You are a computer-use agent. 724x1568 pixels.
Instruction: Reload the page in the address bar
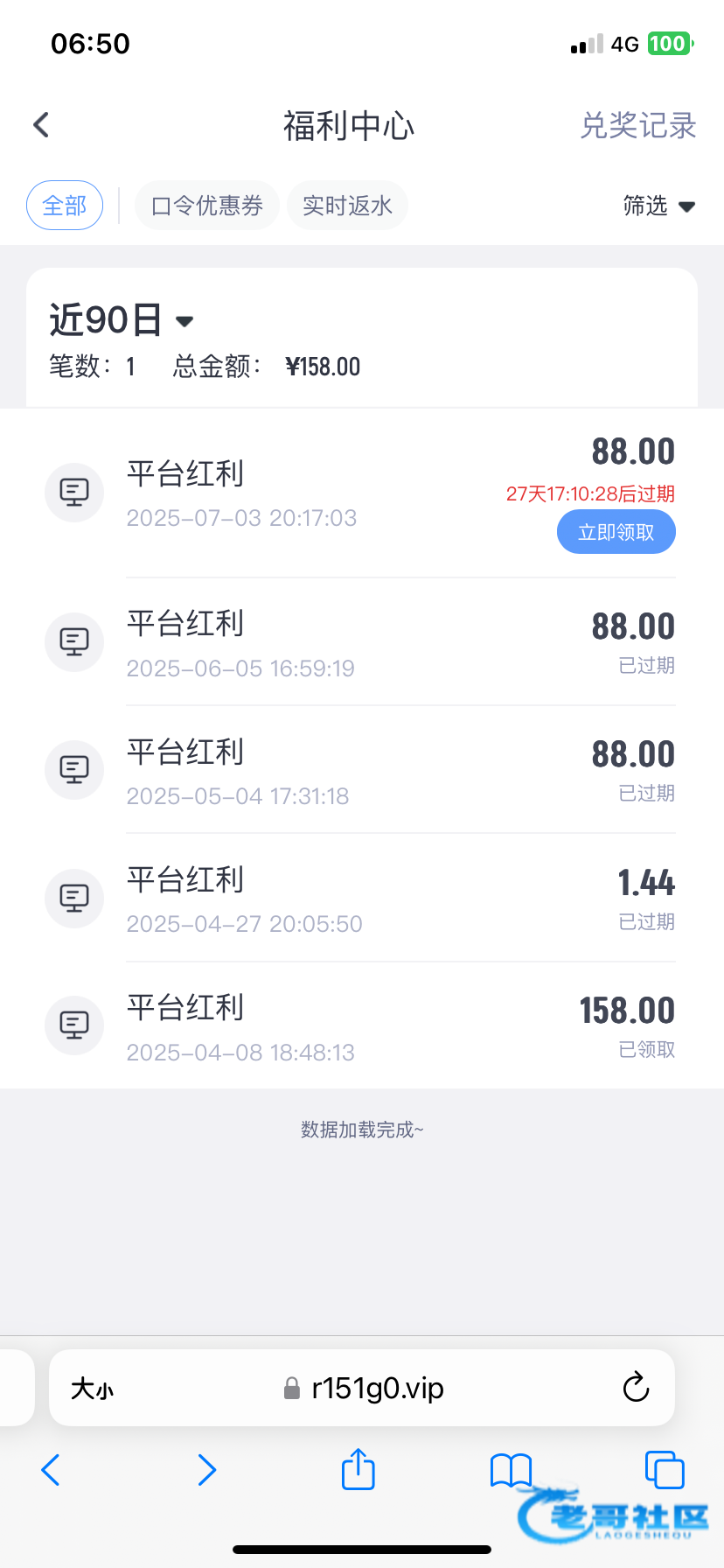click(636, 1387)
